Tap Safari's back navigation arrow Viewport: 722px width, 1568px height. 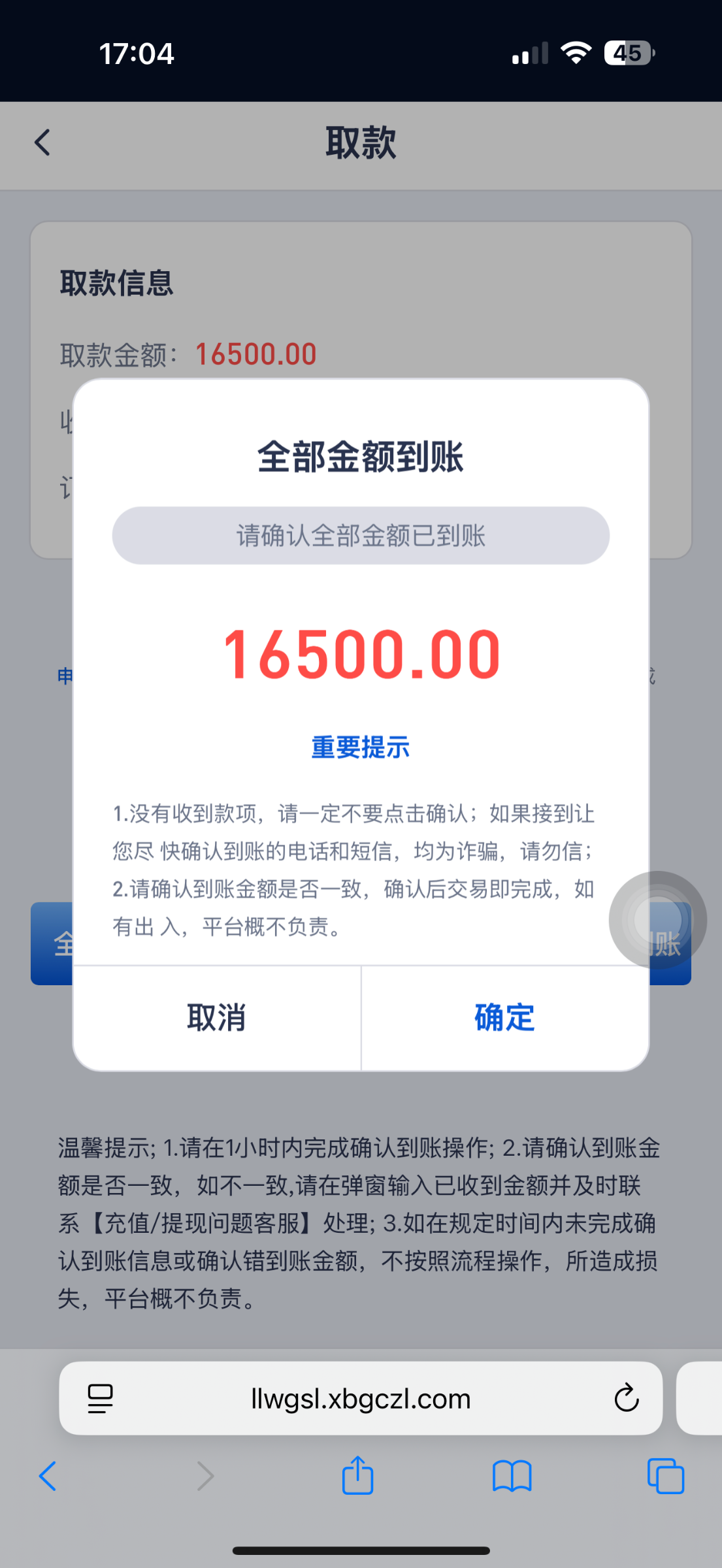[48, 1477]
